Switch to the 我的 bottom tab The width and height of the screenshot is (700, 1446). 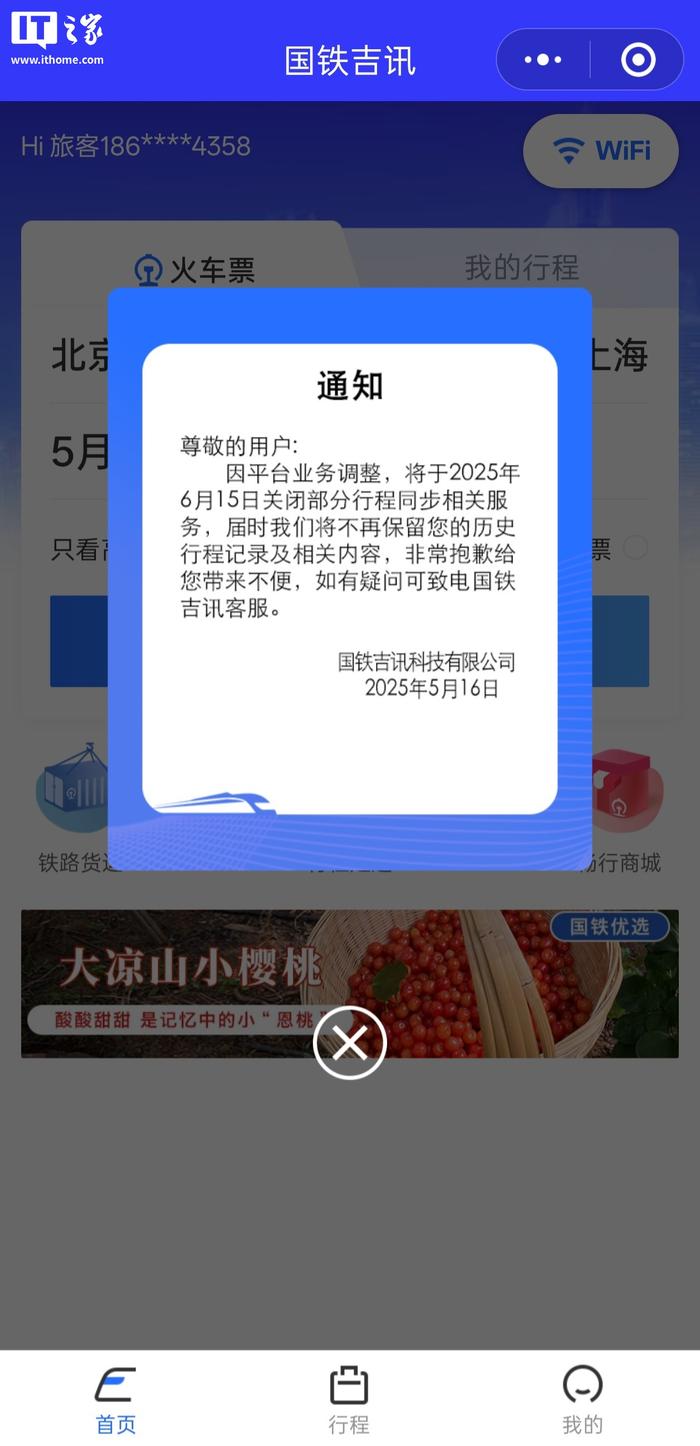[x=583, y=1402]
